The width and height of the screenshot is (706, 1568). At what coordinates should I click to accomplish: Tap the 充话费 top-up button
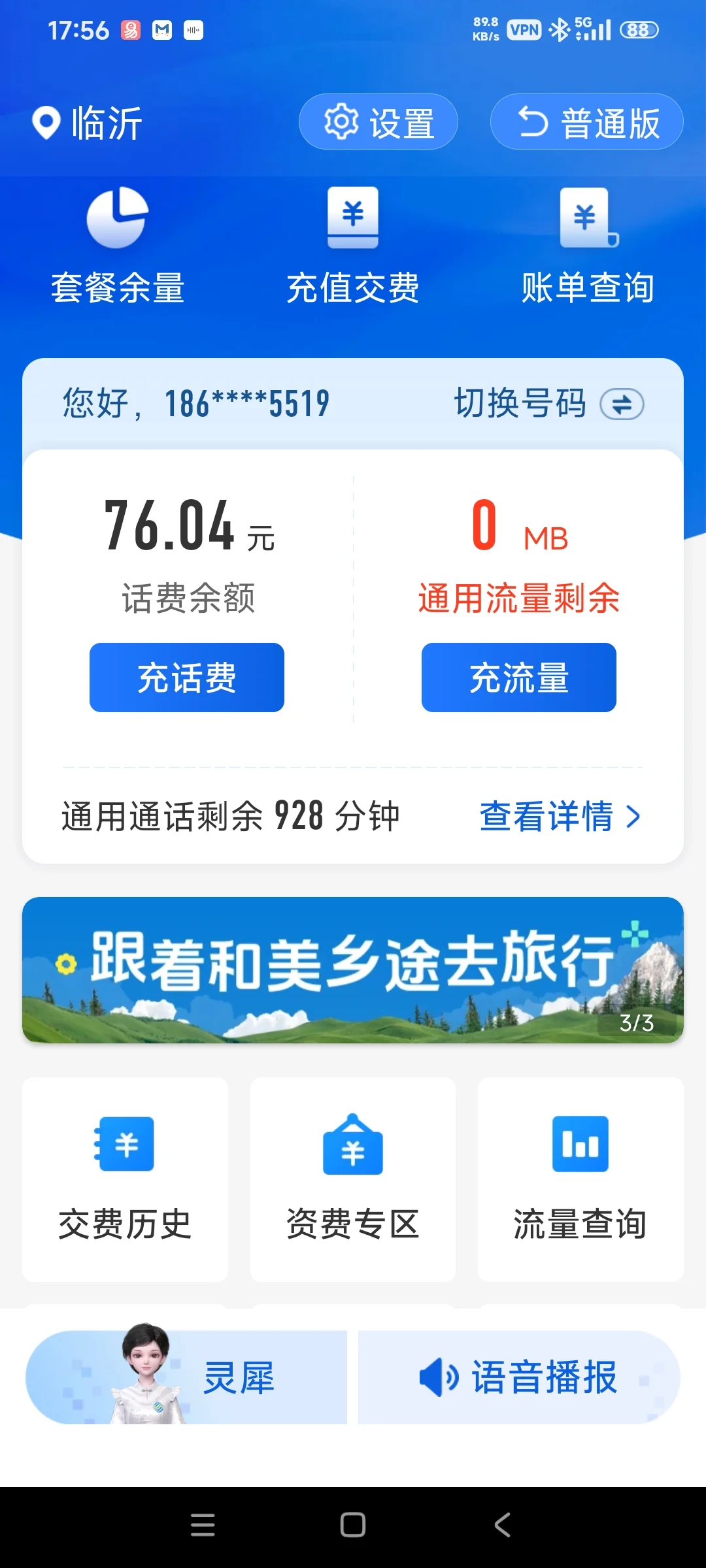[187, 678]
